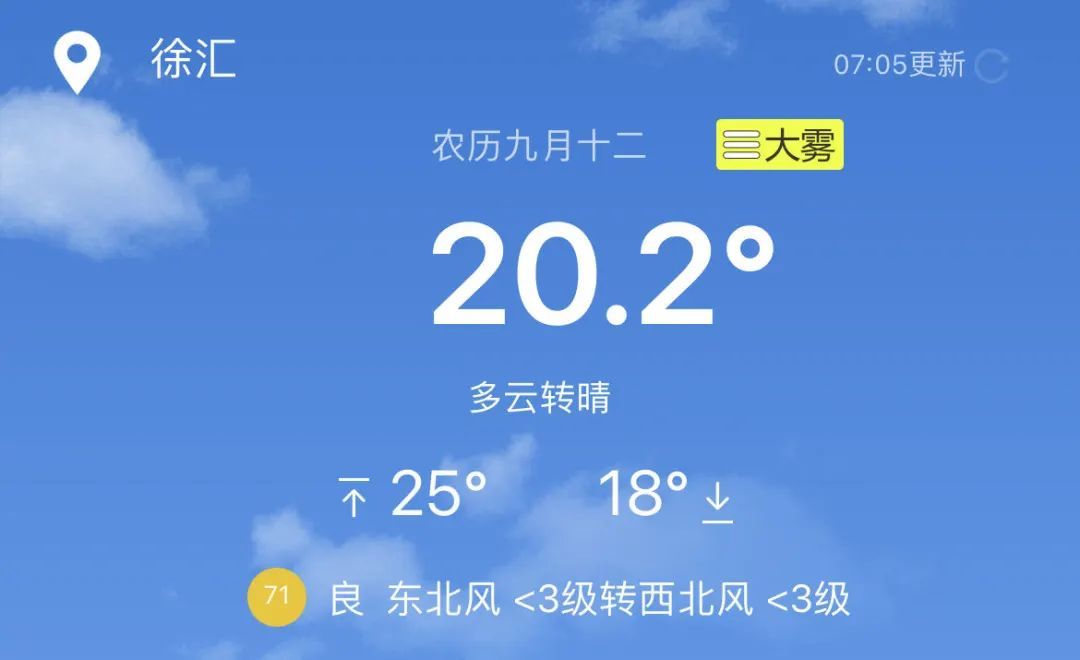Viewport: 1080px width, 660px height.
Task: Open the air quality index 71 badge
Action: (x=276, y=598)
